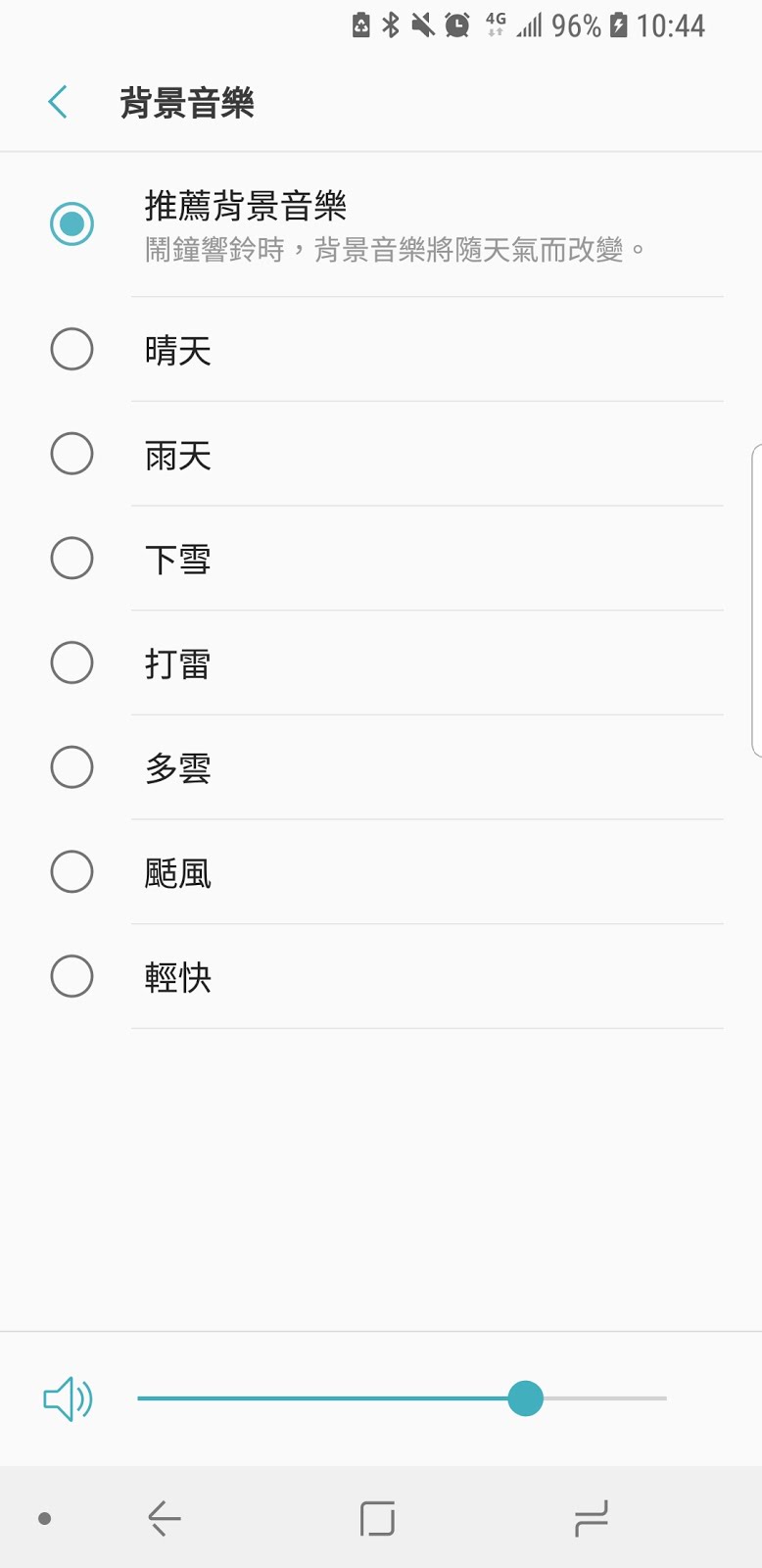Tap the system home button
Screen dimensions: 762x1568
coord(377,1519)
